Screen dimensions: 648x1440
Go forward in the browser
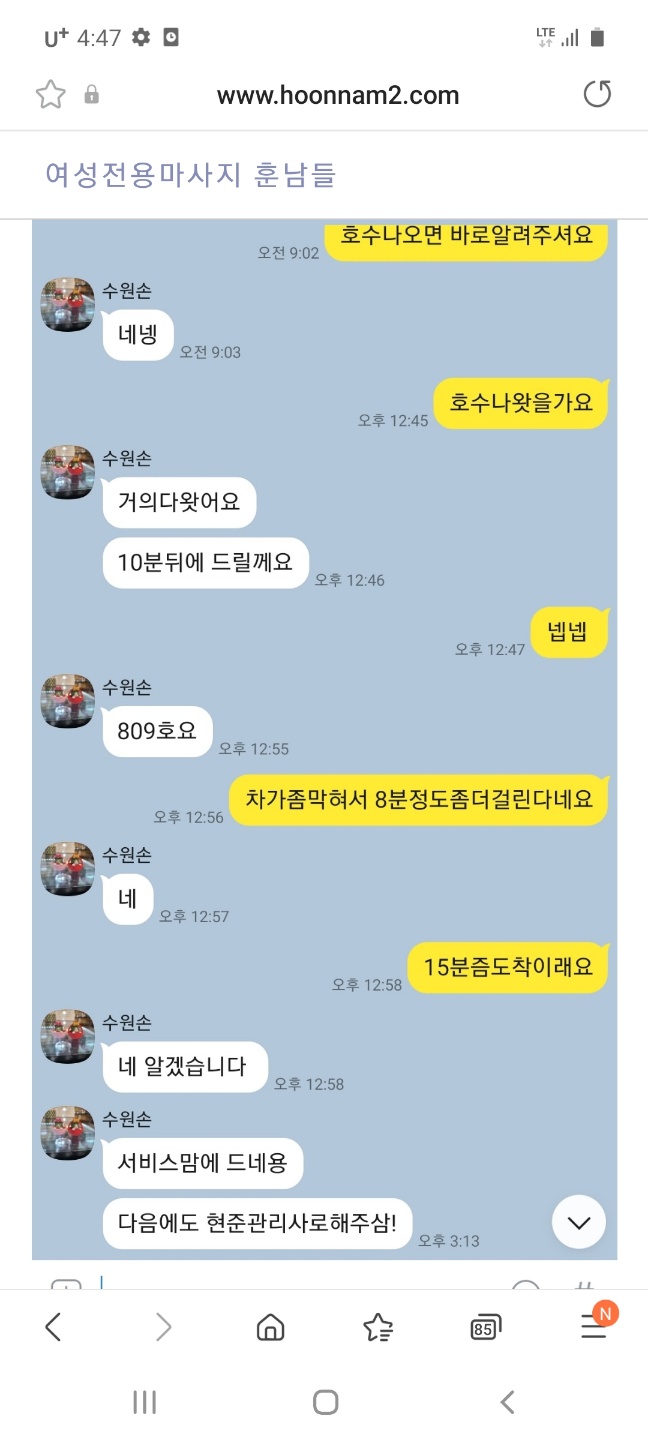click(163, 1327)
